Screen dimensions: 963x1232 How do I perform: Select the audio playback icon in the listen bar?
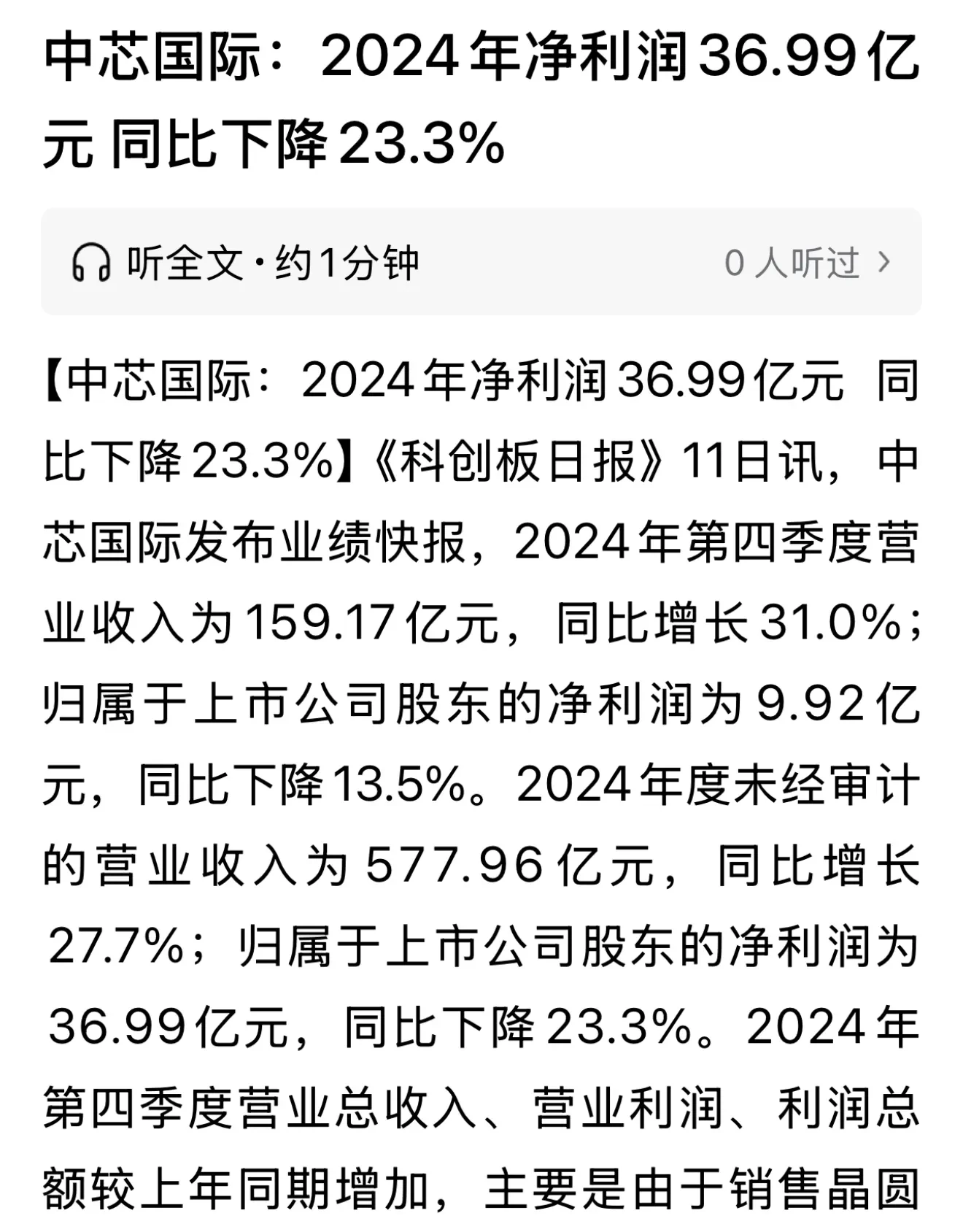click(x=90, y=263)
